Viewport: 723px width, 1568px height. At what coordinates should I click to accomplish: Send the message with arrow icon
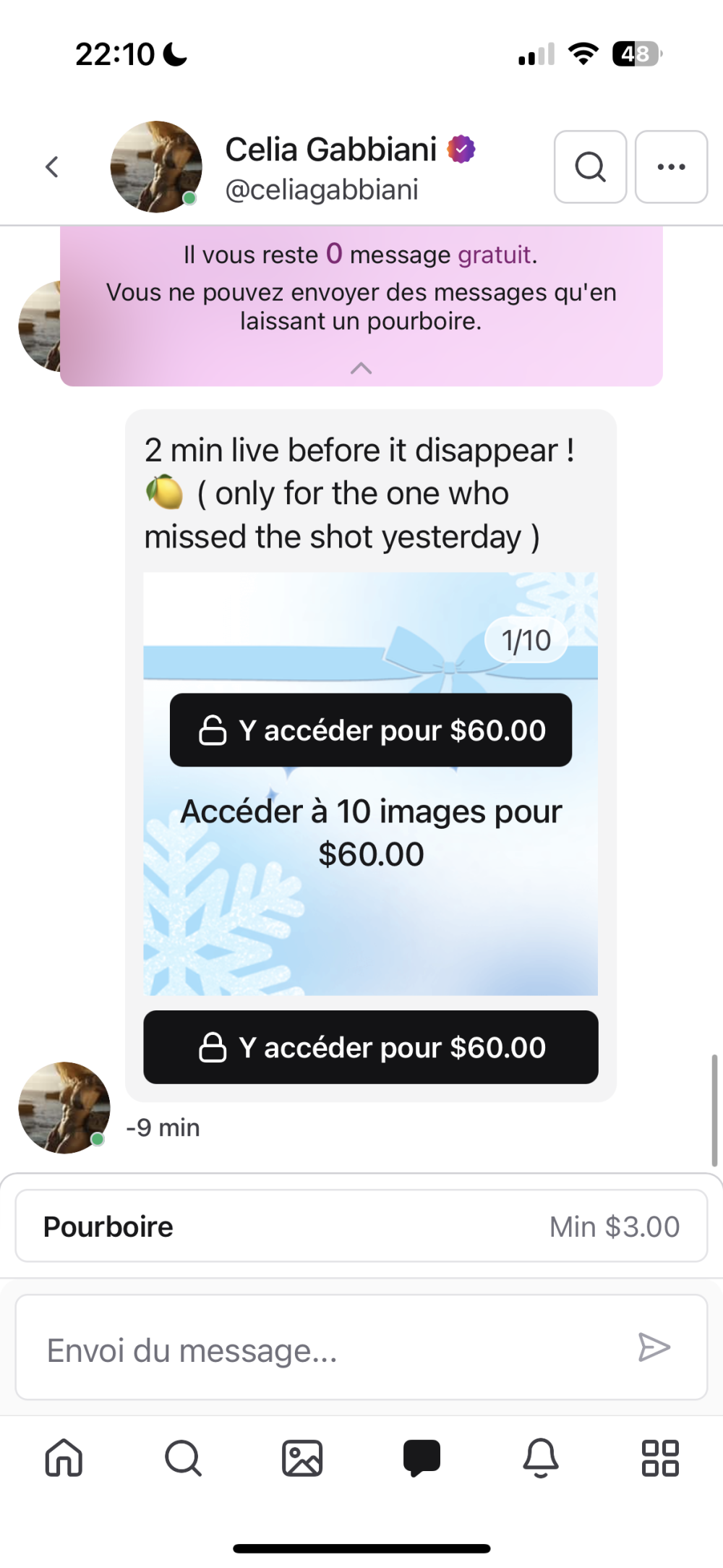coord(654,1347)
